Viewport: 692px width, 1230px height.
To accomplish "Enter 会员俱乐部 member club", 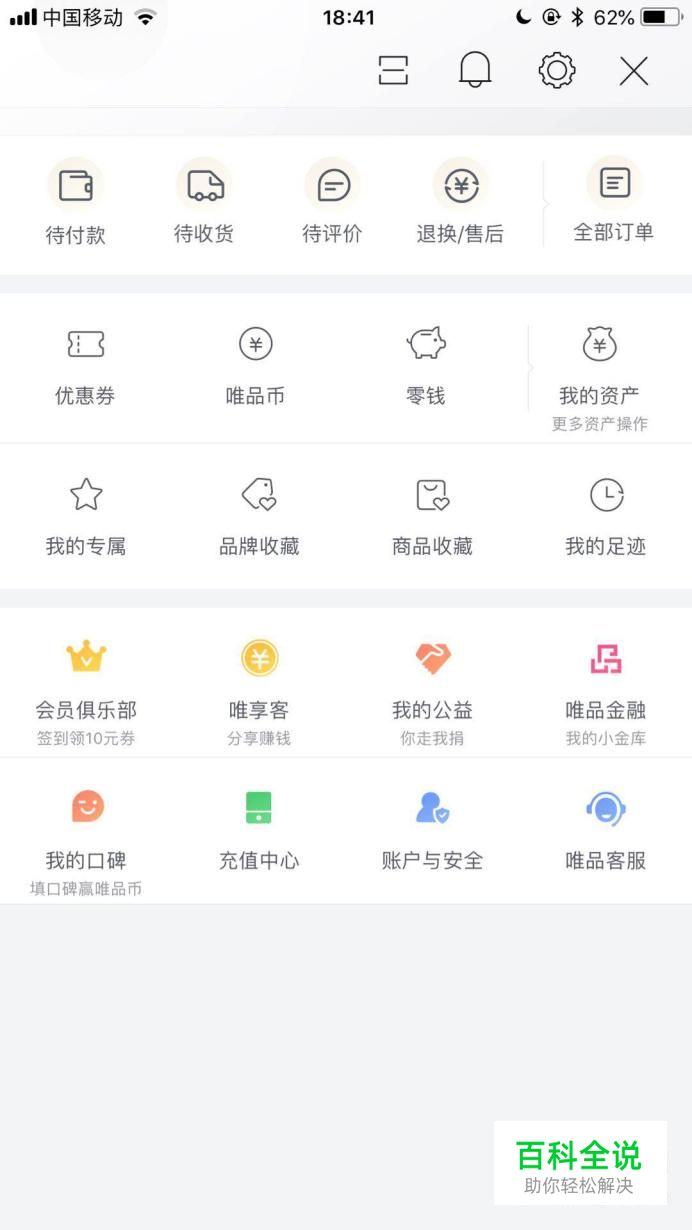I will pos(86,694).
